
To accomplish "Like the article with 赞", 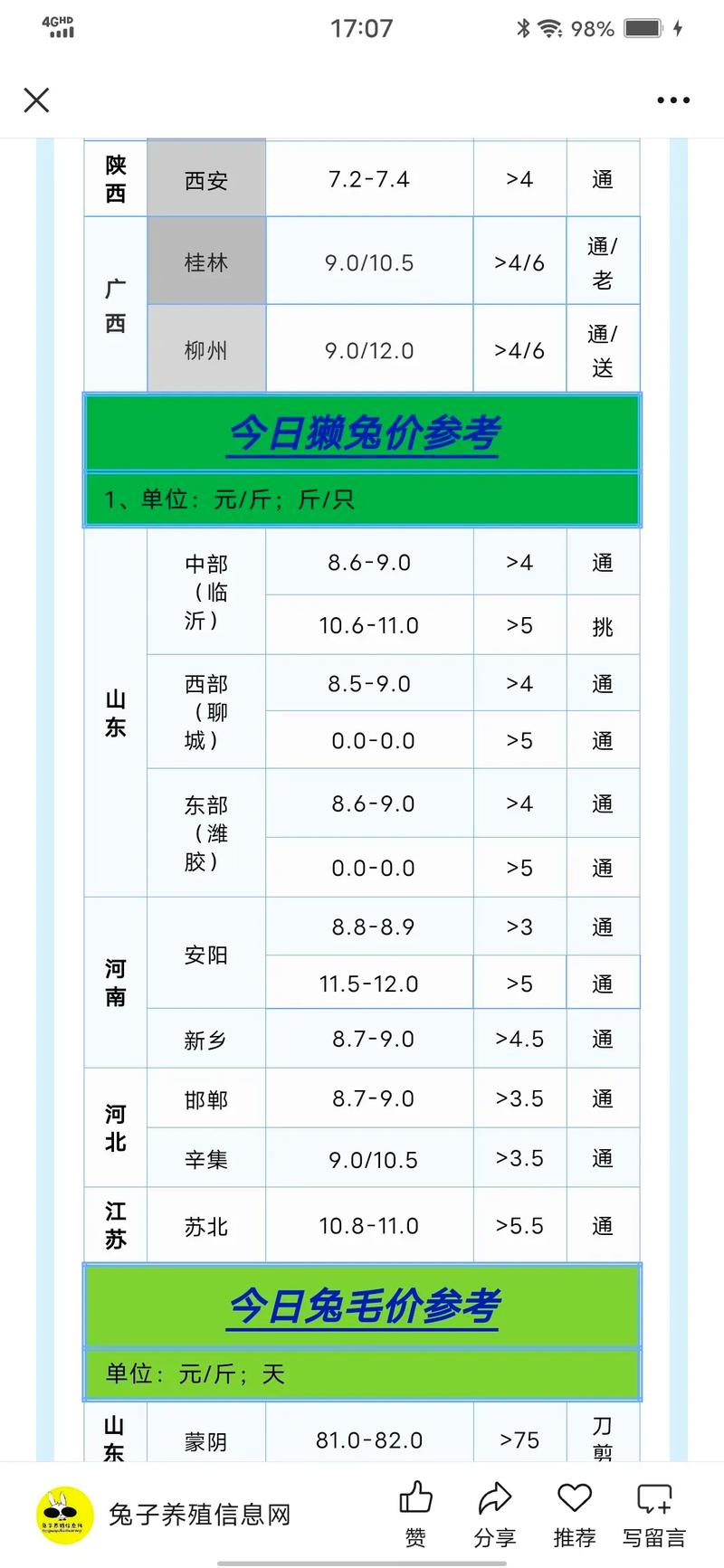I will (415, 1514).
